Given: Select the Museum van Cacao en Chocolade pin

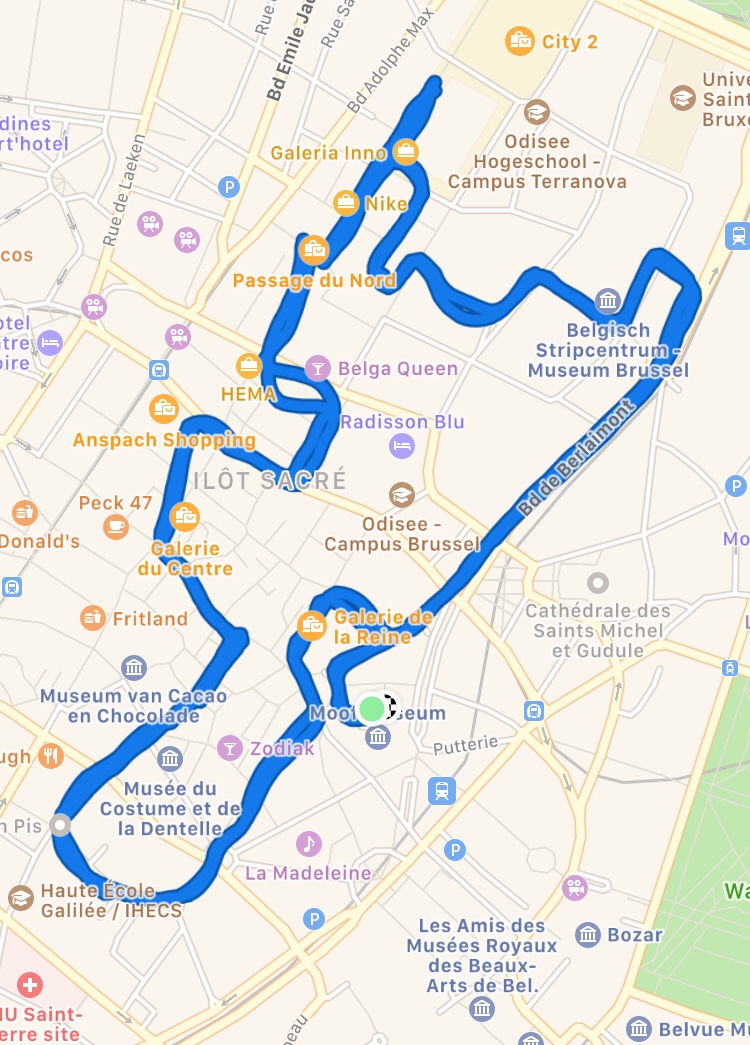Looking at the screenshot, I should click(134, 668).
